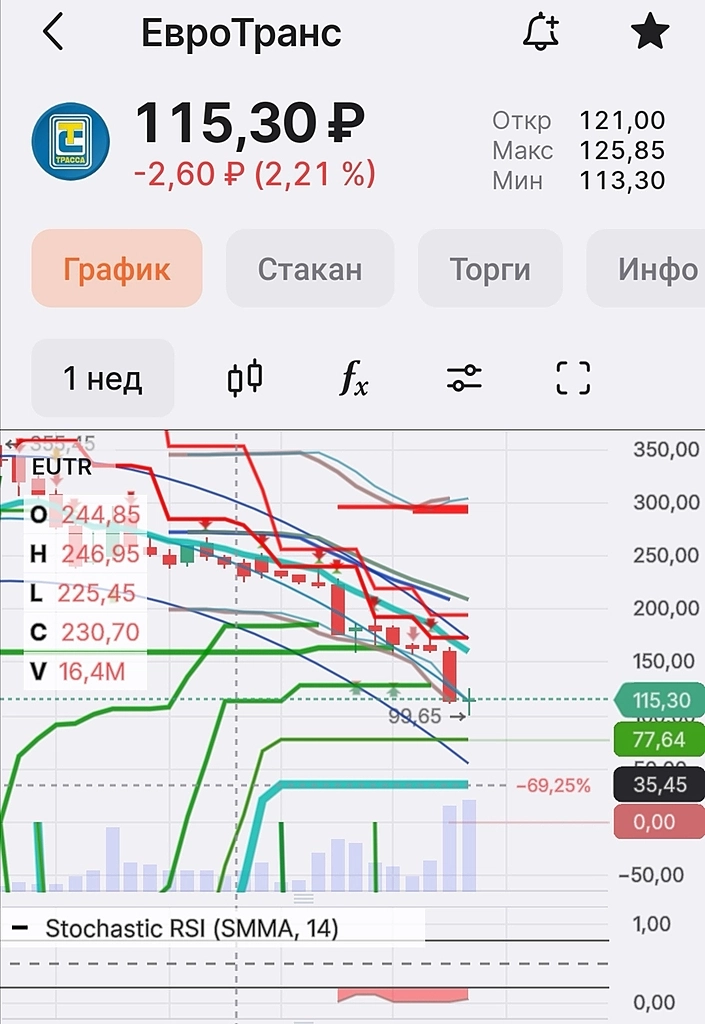Switch to the Инфо tab
This screenshot has width=705, height=1024.
point(656,269)
